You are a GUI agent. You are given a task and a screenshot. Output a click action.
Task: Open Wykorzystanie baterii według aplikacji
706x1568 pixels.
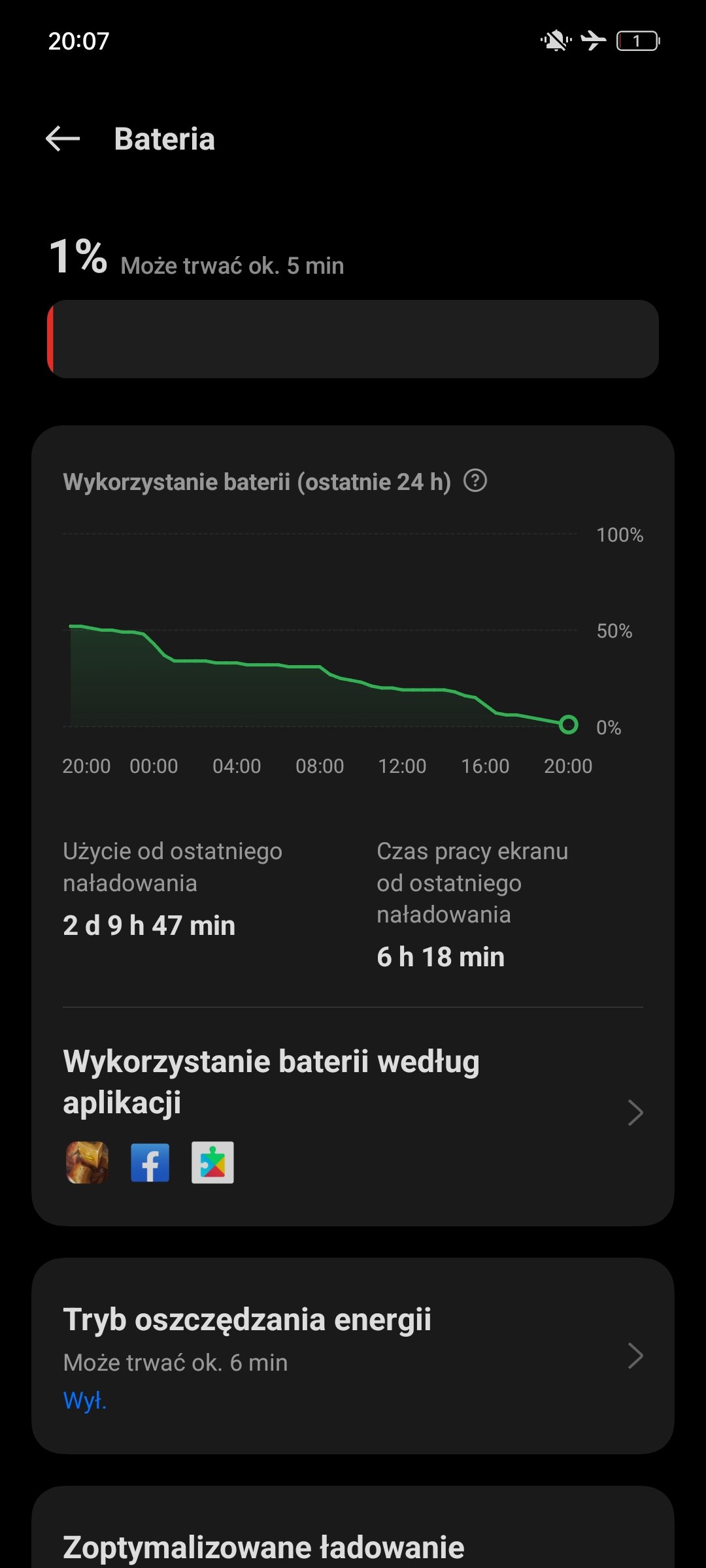(x=353, y=1111)
